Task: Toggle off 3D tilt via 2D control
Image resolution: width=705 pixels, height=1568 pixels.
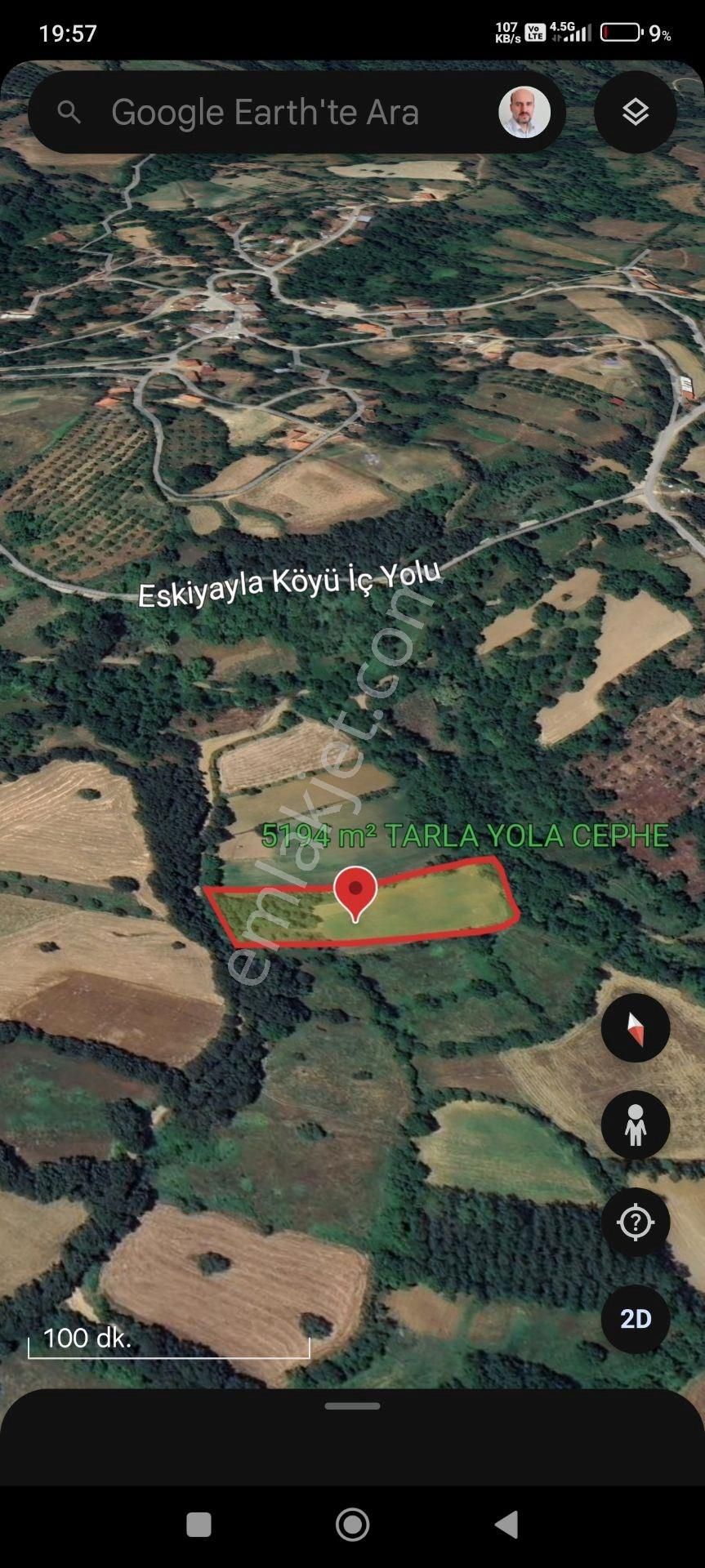Action: (636, 1318)
